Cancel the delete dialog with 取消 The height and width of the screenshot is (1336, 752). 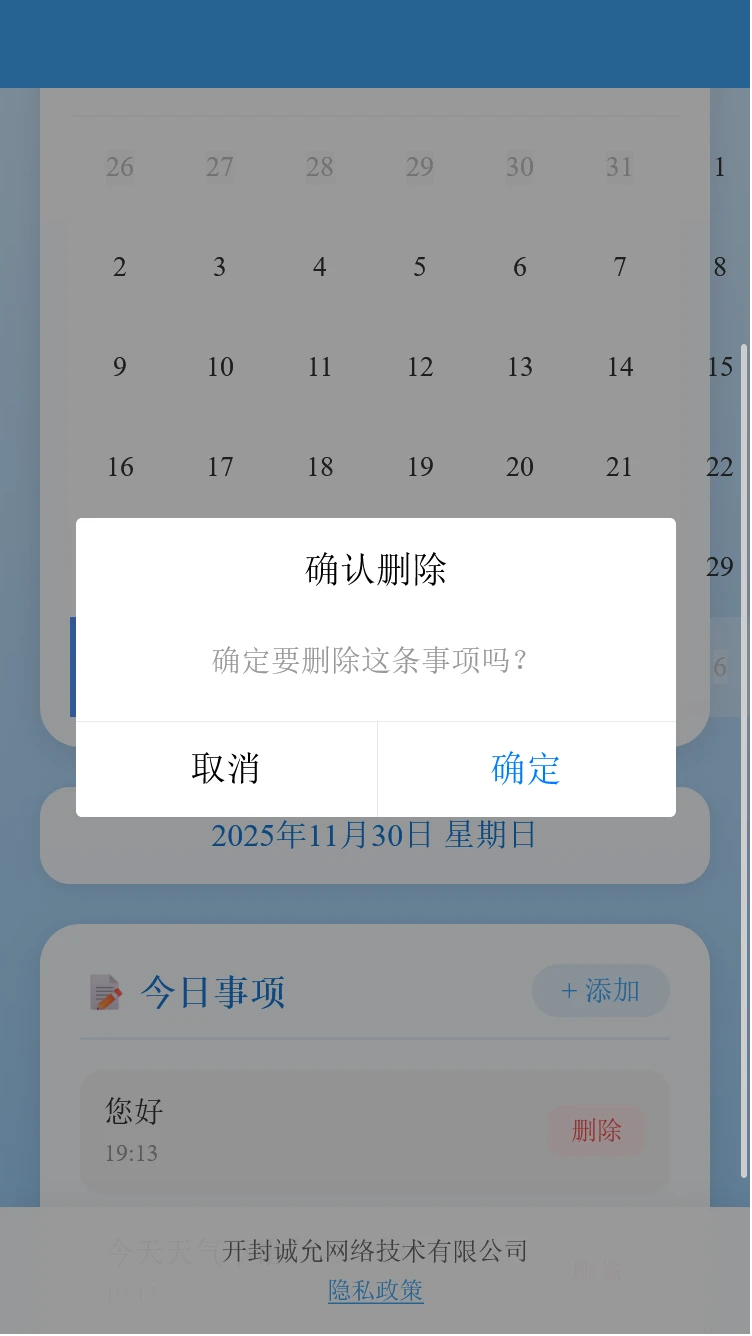(x=226, y=769)
